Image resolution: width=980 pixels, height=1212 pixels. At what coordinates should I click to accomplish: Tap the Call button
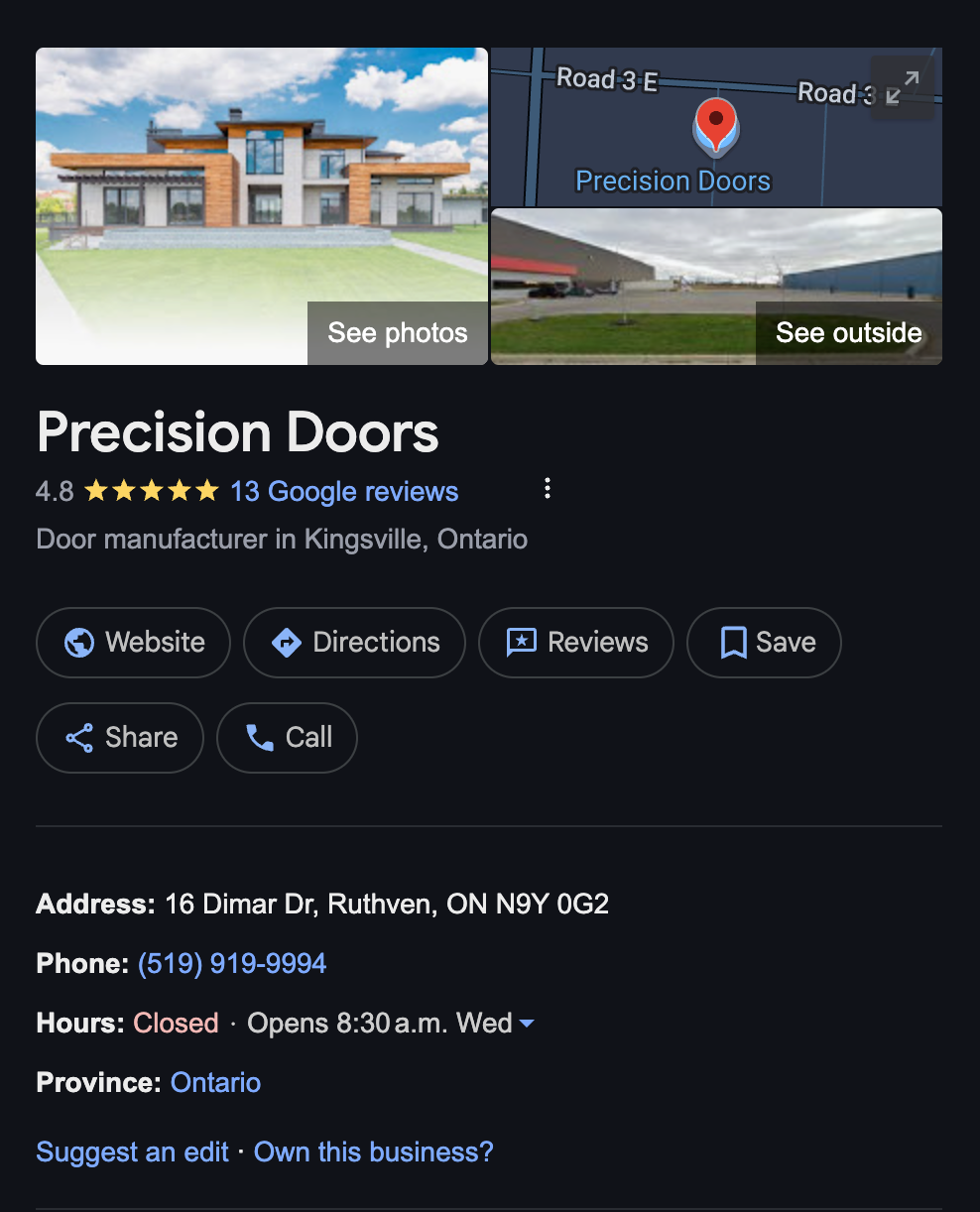(287, 738)
